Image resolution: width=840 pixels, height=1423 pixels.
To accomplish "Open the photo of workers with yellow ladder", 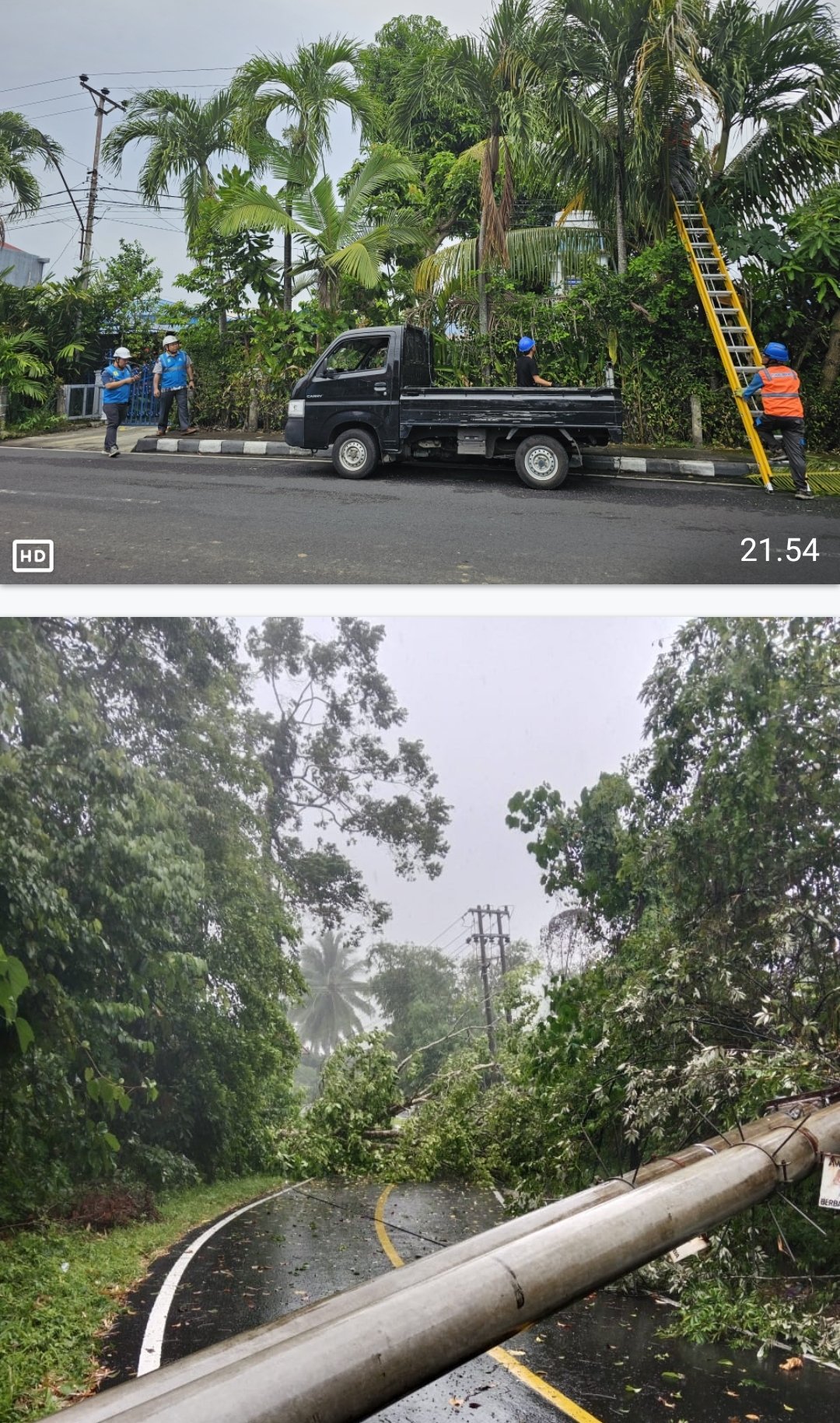I will (x=420, y=292).
